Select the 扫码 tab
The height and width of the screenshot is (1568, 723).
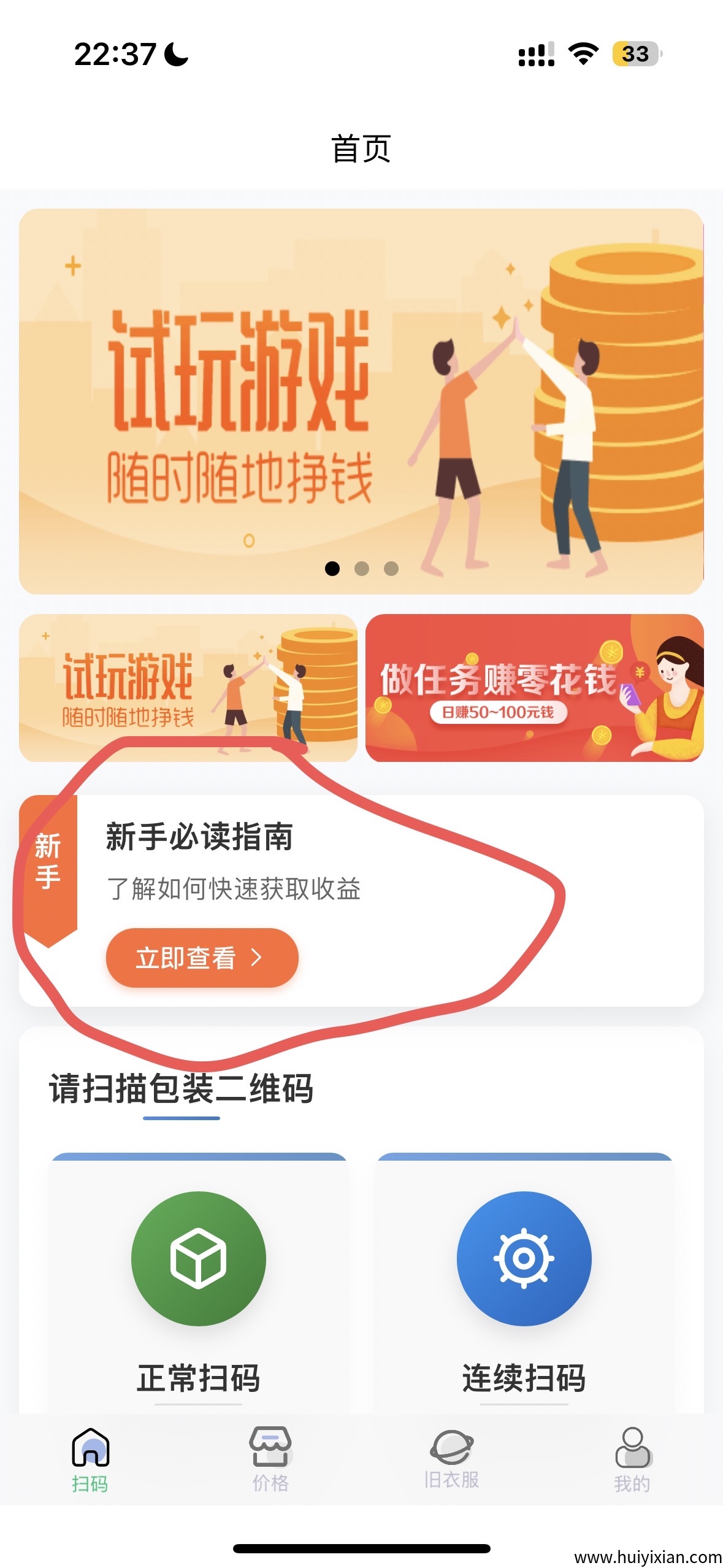[90, 1460]
